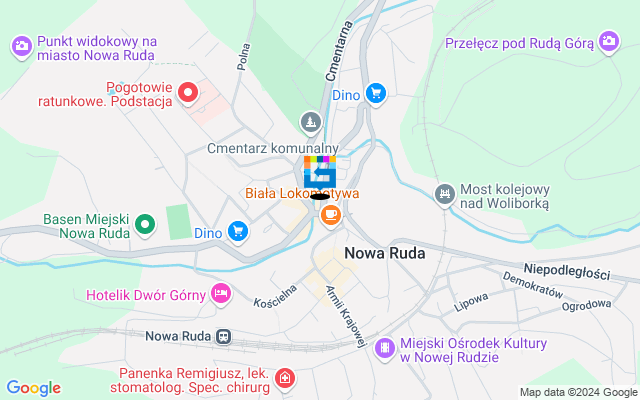Open the Przełęcz pod Rudą Górą viewpoint
The width and height of the screenshot is (640, 400).
click(609, 41)
